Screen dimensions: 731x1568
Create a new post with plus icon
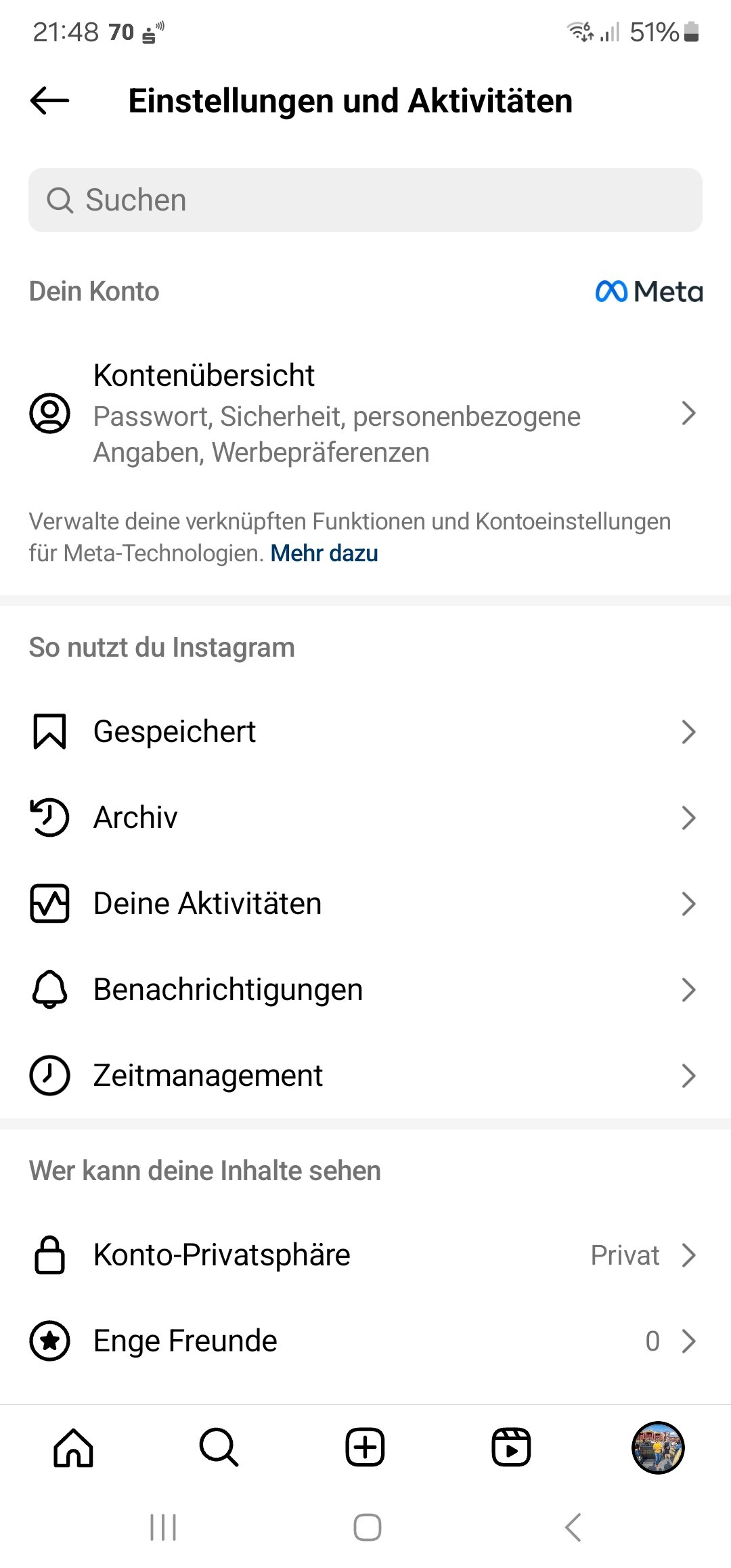[x=365, y=1448]
